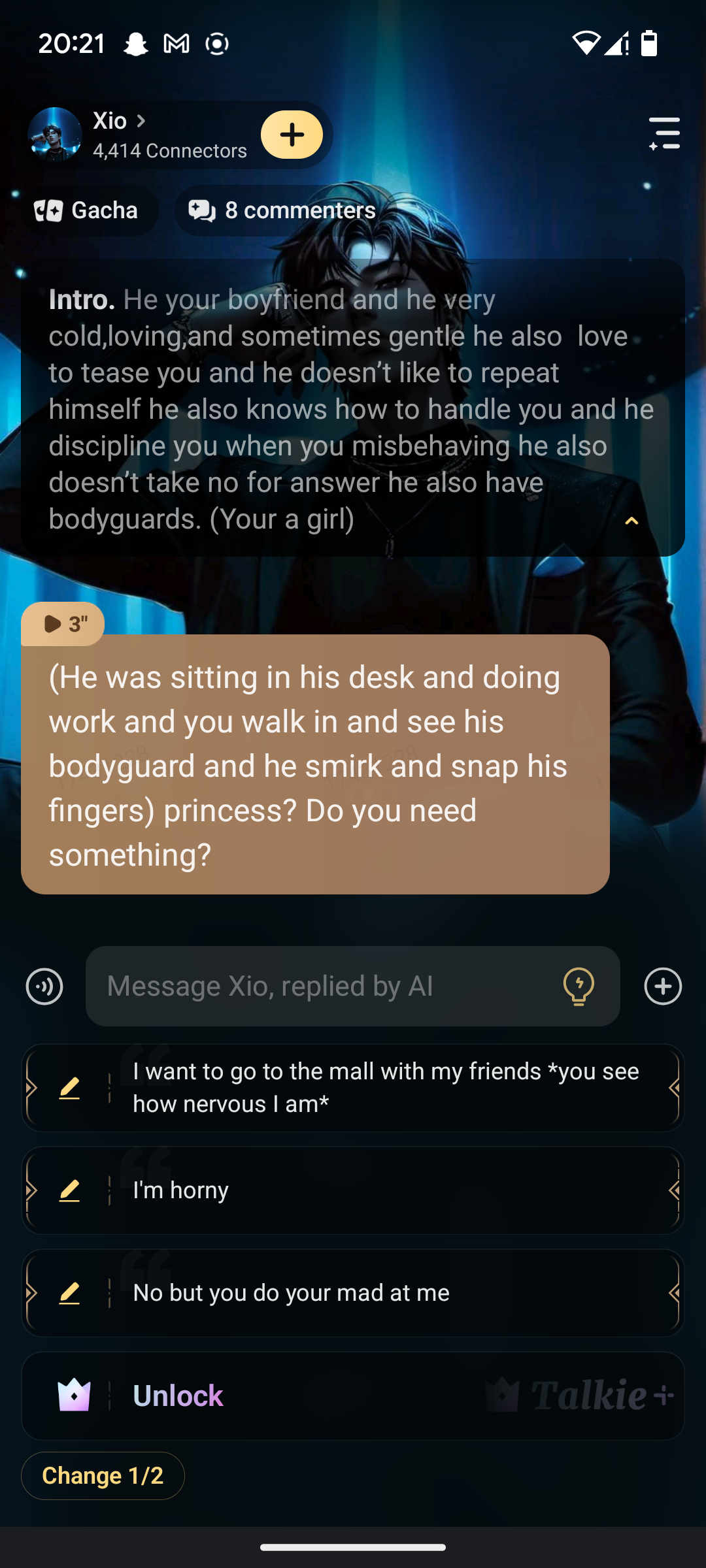The height and width of the screenshot is (1568, 706).
Task: Edit the "No but you do" suggested reply
Action: [69, 1293]
